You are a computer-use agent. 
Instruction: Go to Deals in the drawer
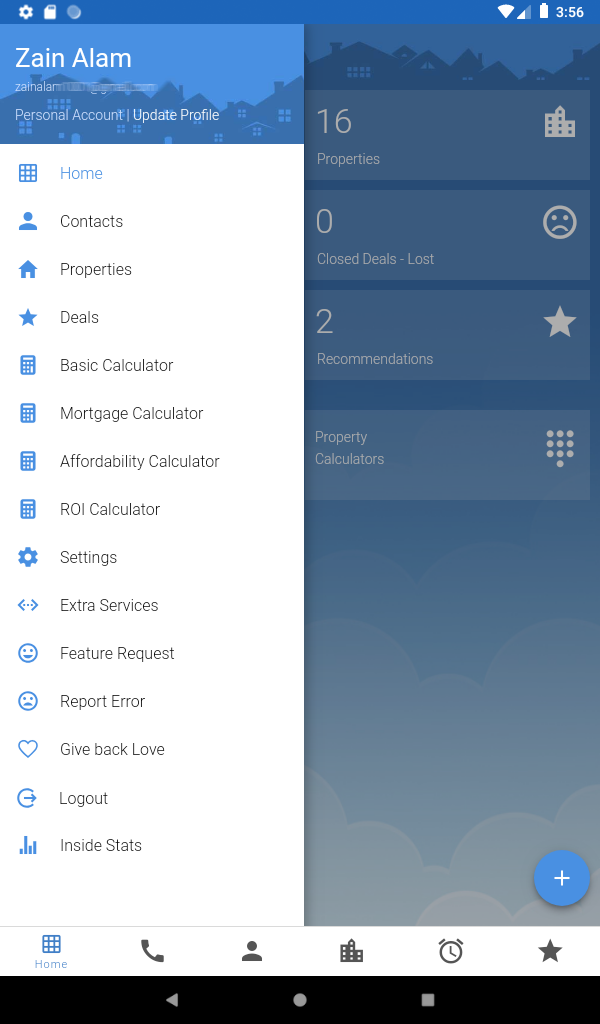[x=151, y=317]
